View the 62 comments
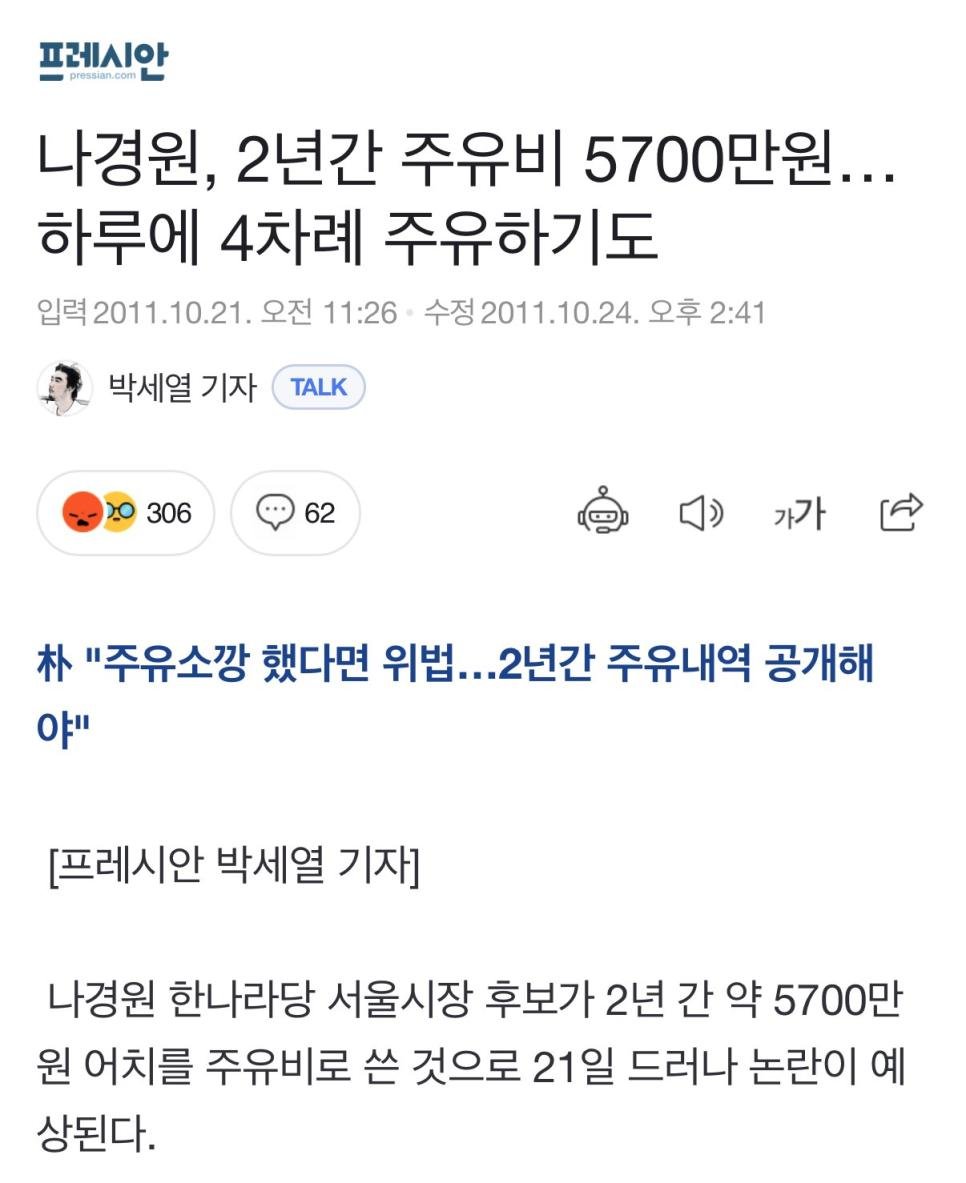 (x=295, y=513)
